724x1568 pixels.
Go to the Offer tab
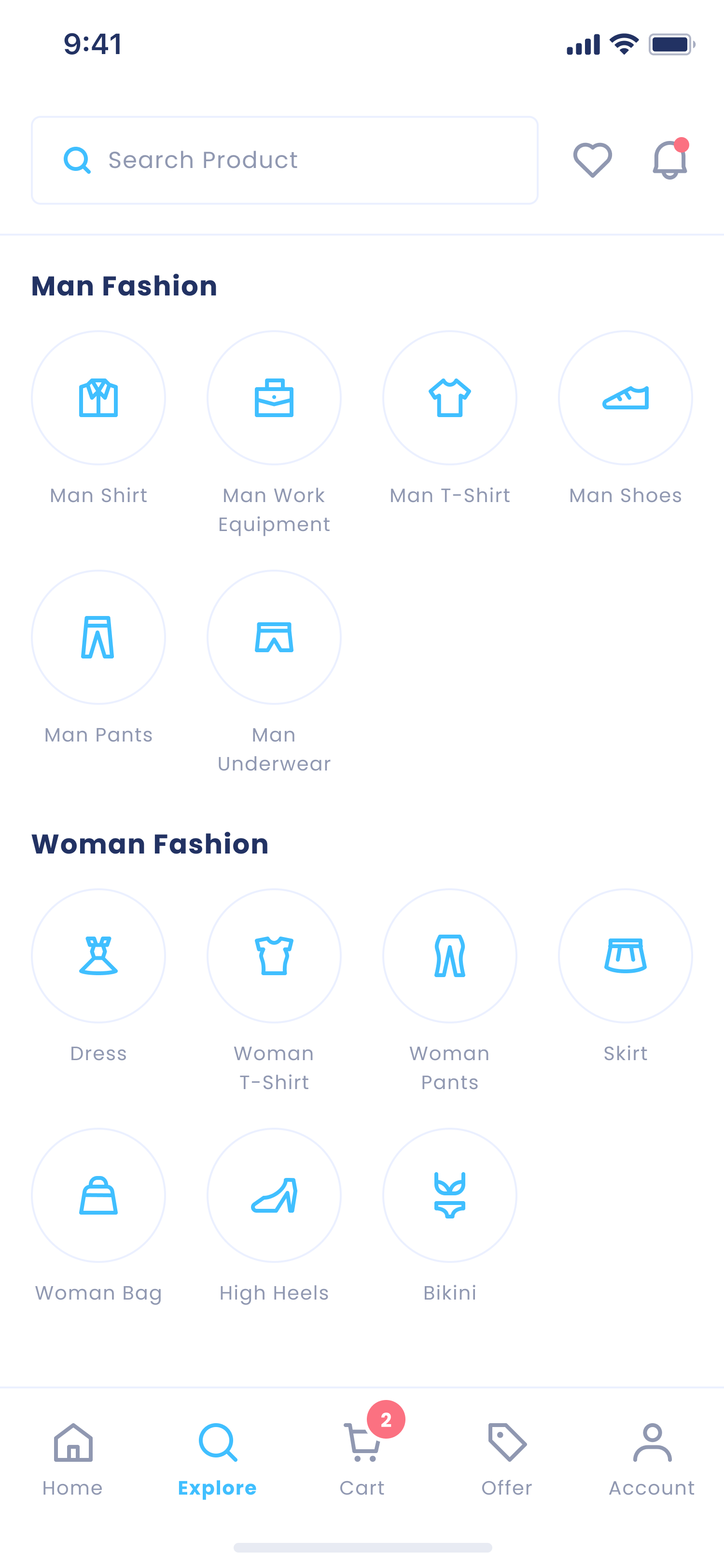[507, 1458]
